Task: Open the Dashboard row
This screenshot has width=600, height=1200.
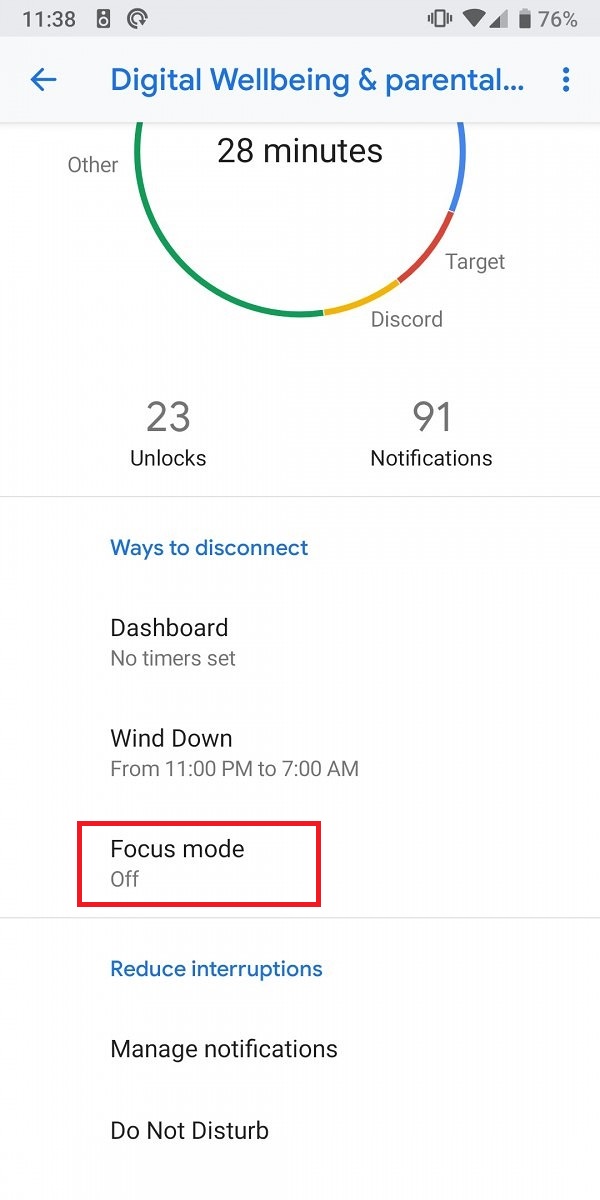Action: pos(300,642)
